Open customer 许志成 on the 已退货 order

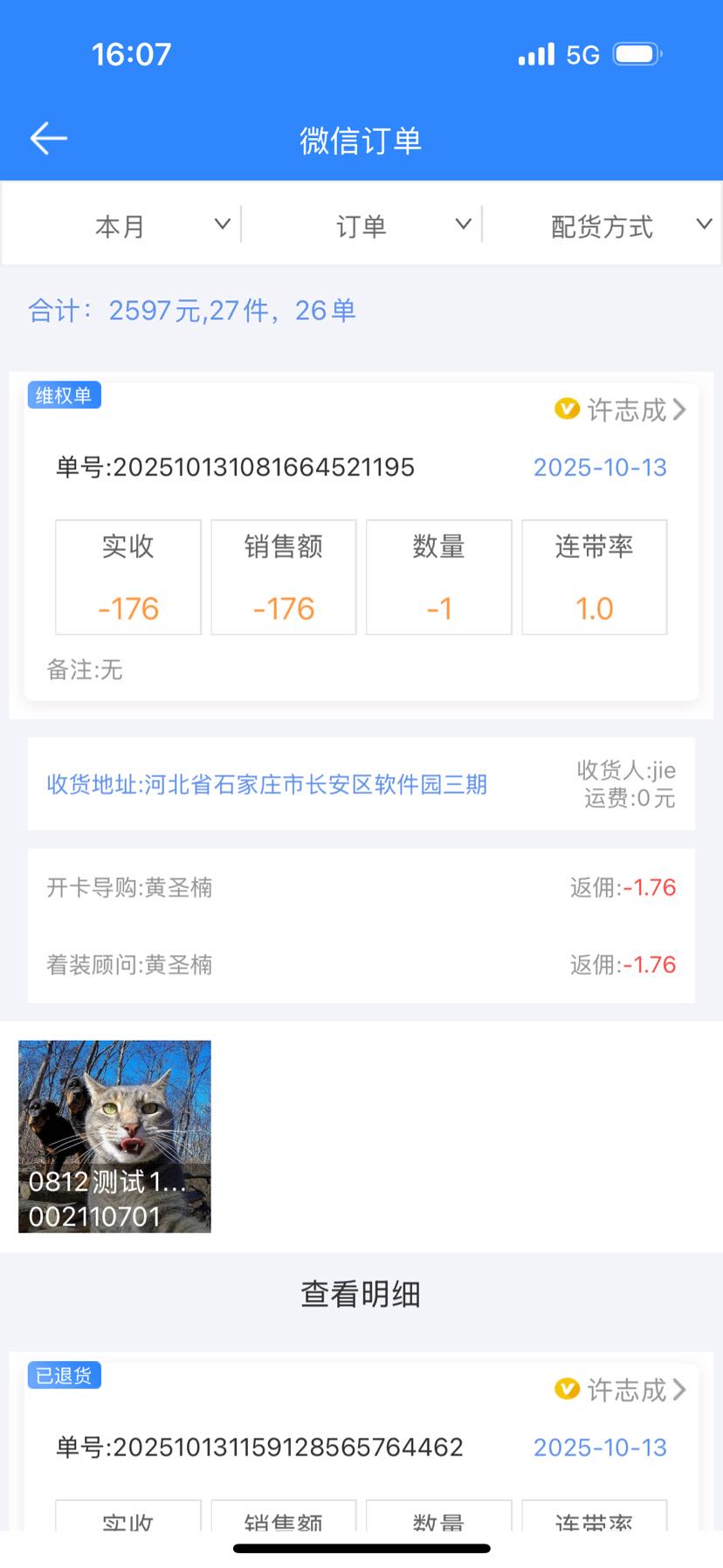[x=621, y=1390]
